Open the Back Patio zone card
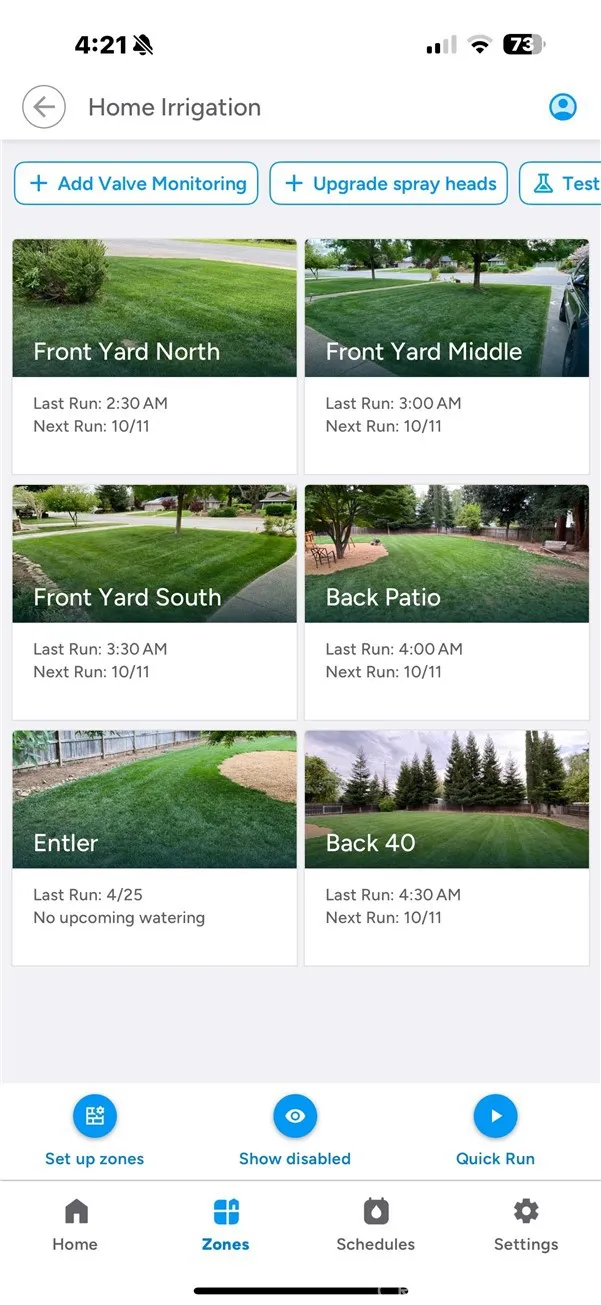This screenshot has height=1305, width=601. pos(447,602)
